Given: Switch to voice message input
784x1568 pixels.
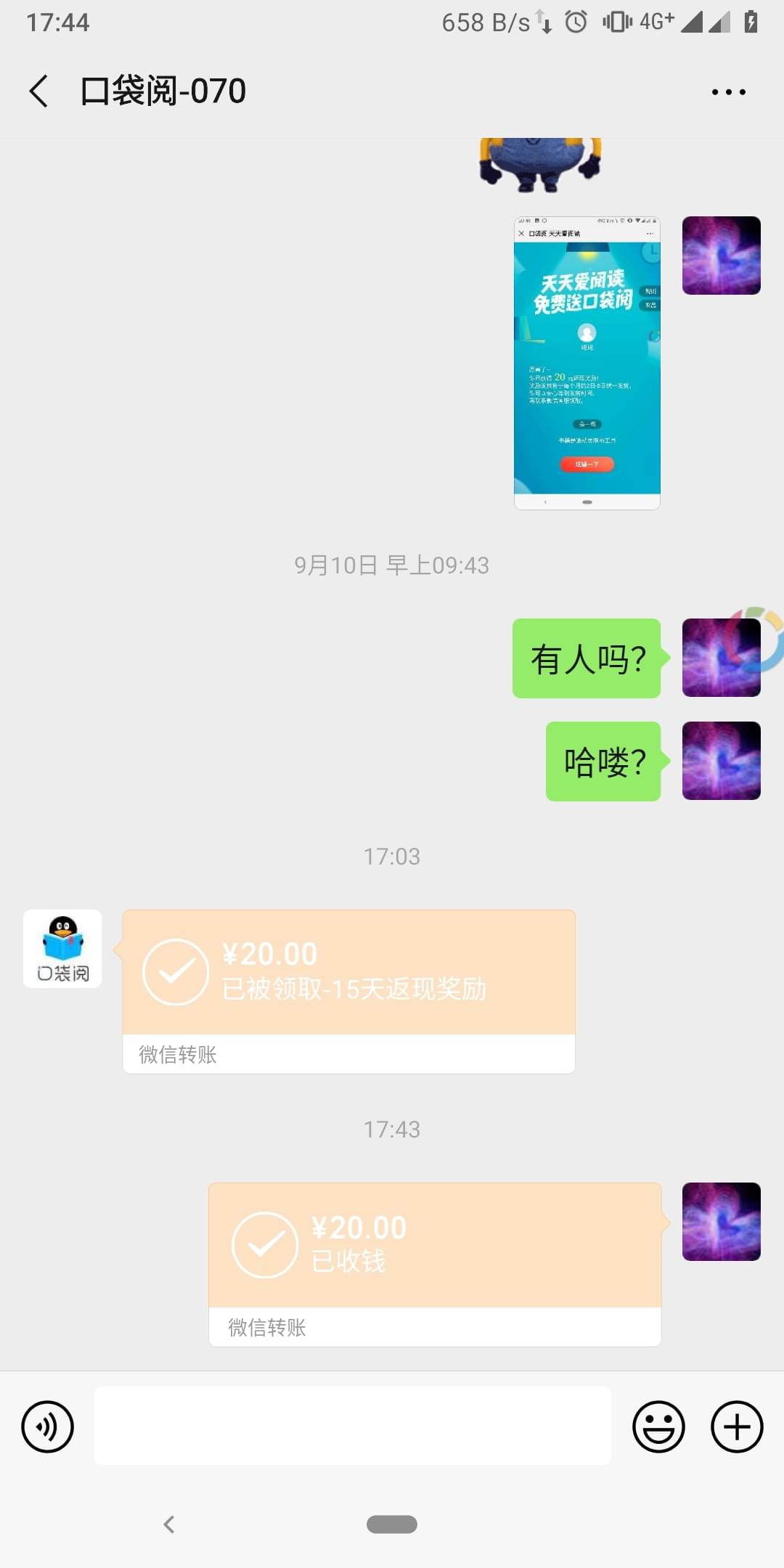Looking at the screenshot, I should (48, 1426).
